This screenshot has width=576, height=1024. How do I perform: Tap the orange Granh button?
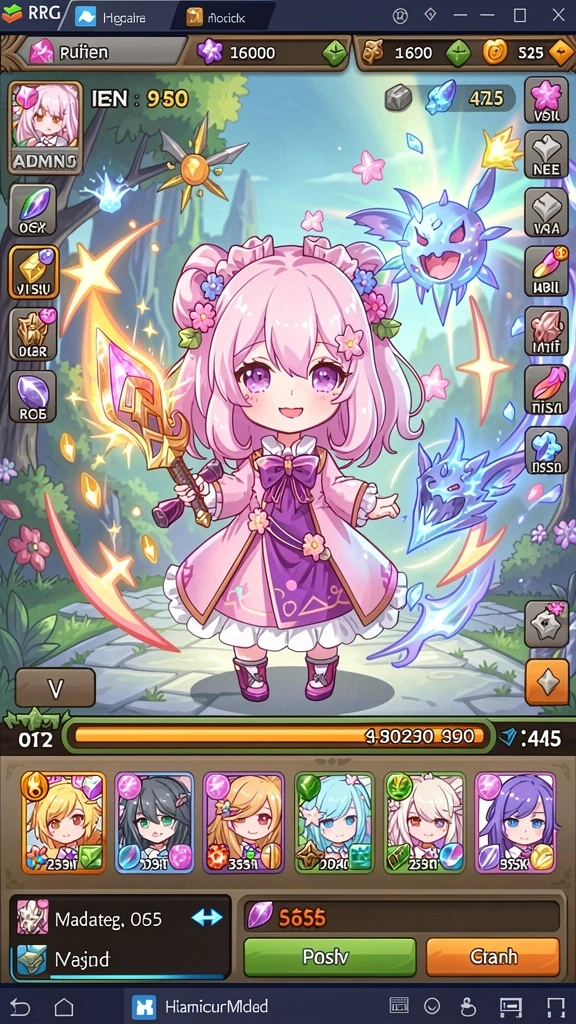[x=493, y=957]
